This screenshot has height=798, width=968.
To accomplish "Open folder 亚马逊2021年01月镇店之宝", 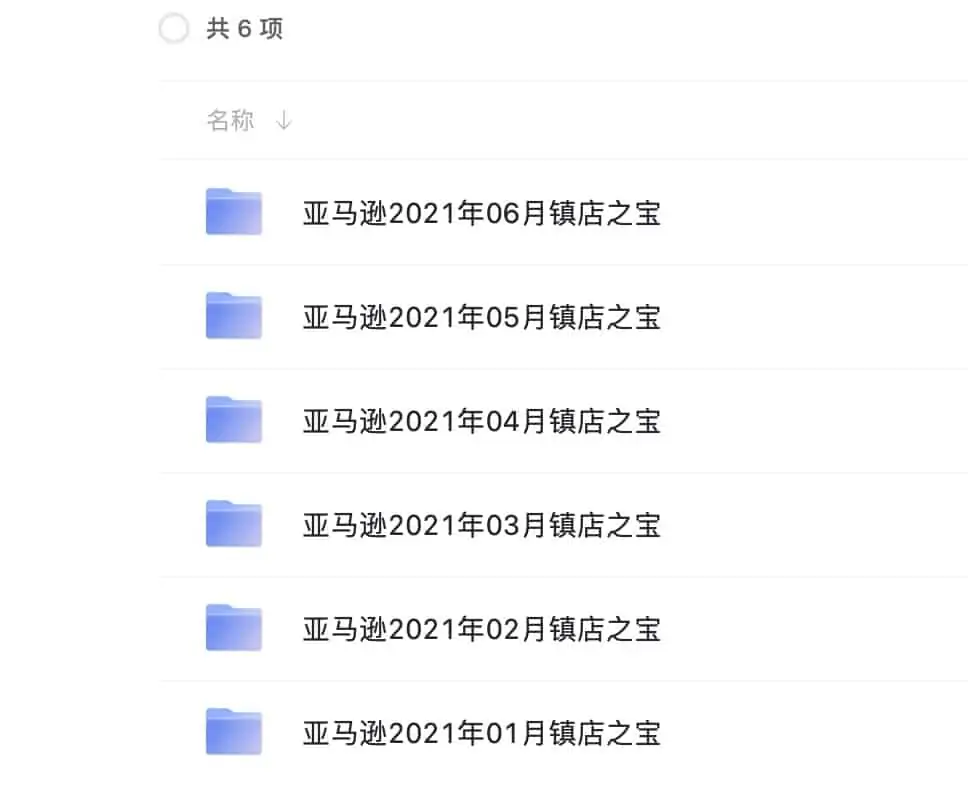I will [481, 733].
